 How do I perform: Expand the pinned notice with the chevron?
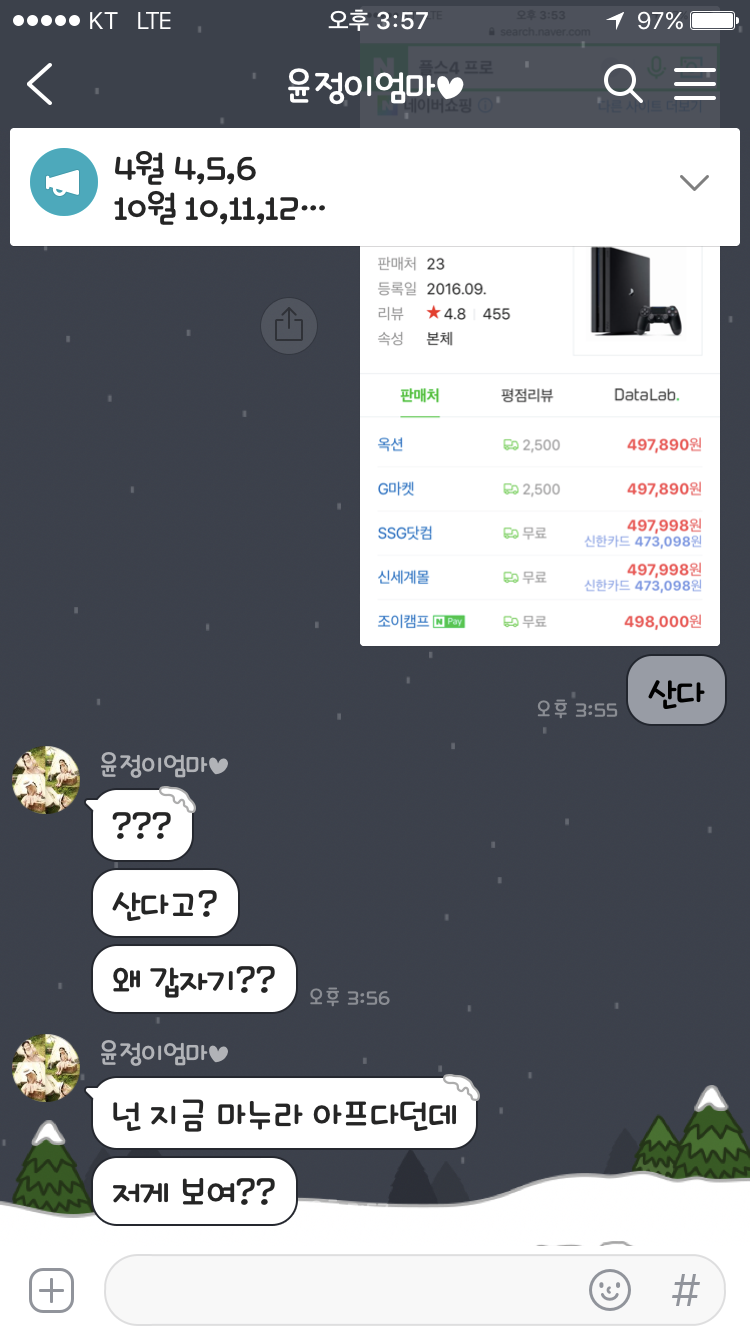tap(694, 182)
